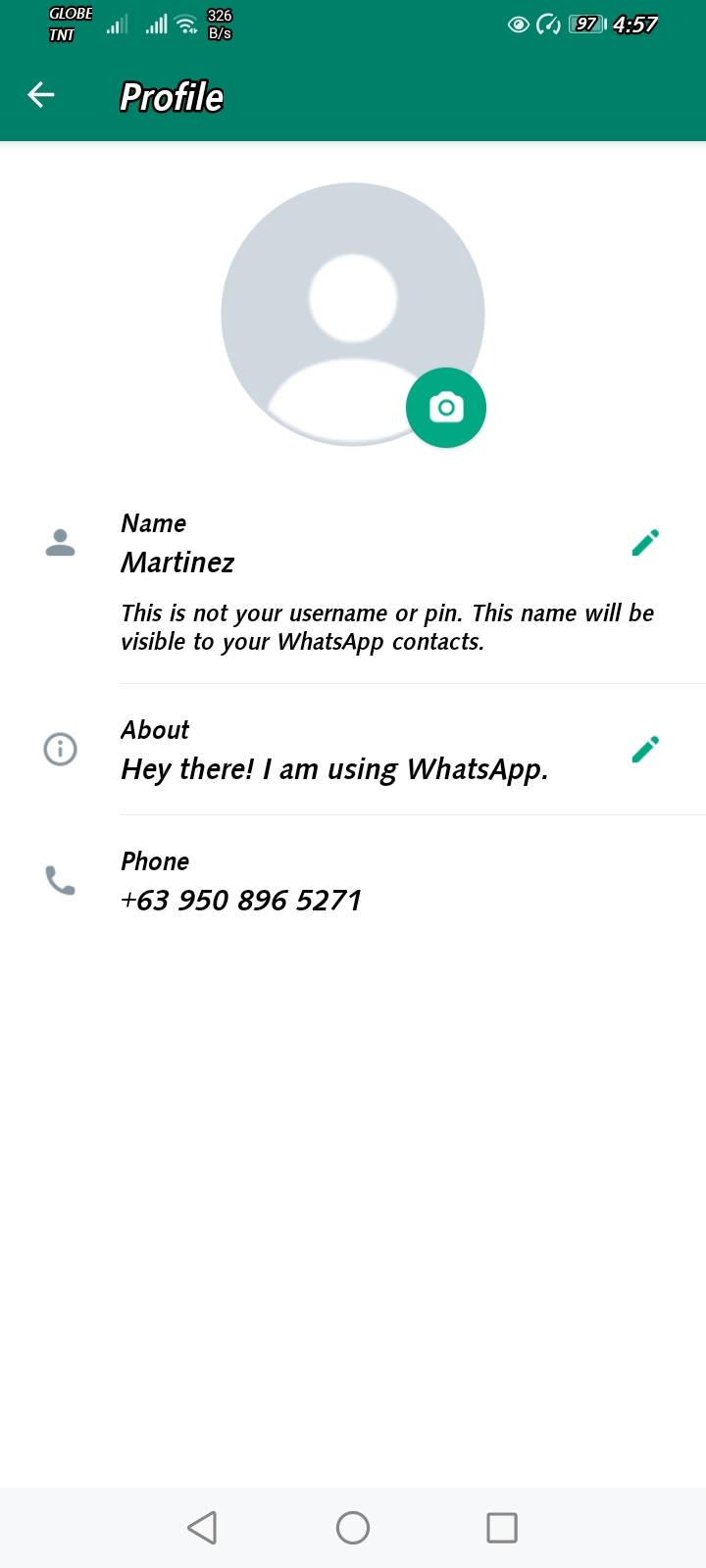This screenshot has height=1568, width=706.
Task: Open the Phone number row
Action: [353, 881]
